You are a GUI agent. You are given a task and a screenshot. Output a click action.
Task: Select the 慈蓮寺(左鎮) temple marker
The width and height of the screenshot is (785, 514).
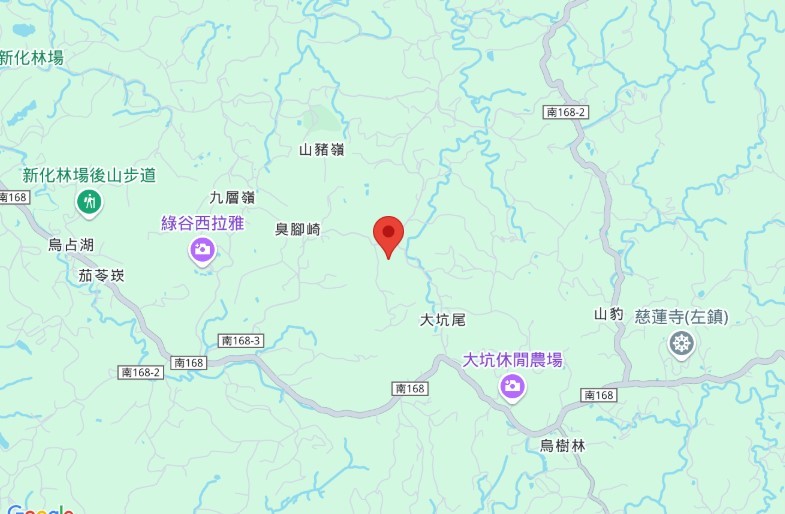(683, 345)
